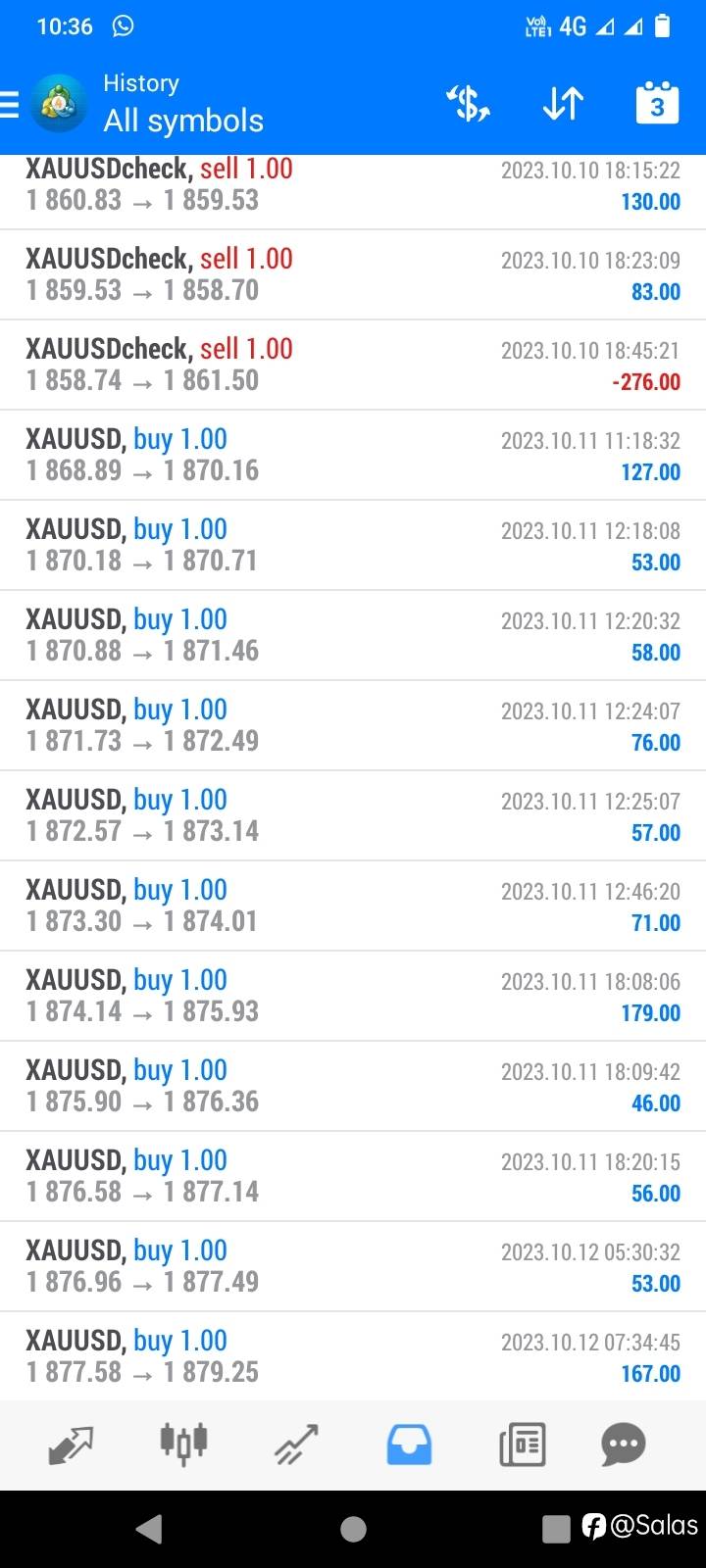
Task: Open the XAUUSDcheck sell trade with 83.00 profit
Action: pos(353,274)
